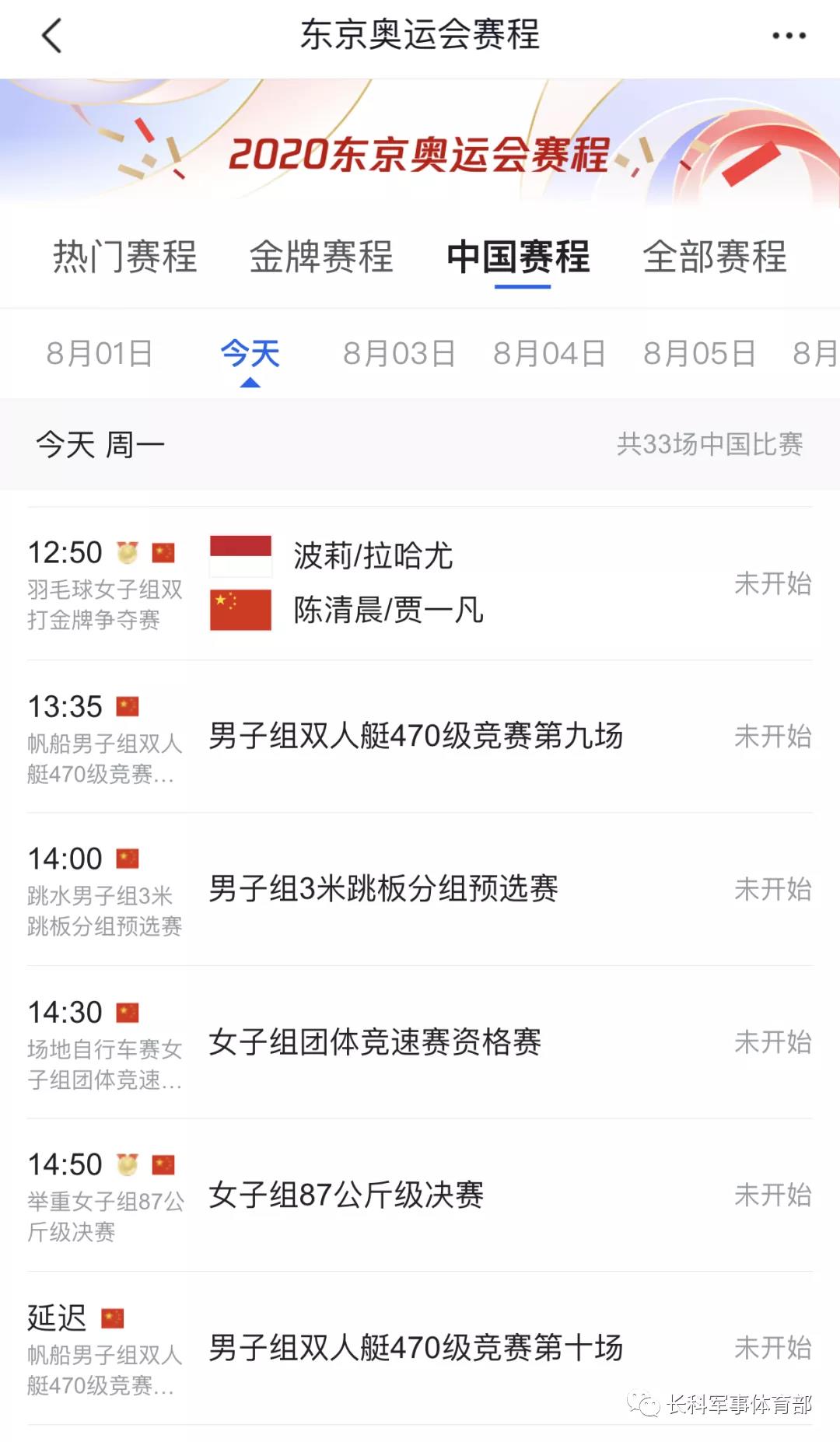The image size is (840, 1442).
Task: Select the date 8月03日
Action: (x=399, y=354)
